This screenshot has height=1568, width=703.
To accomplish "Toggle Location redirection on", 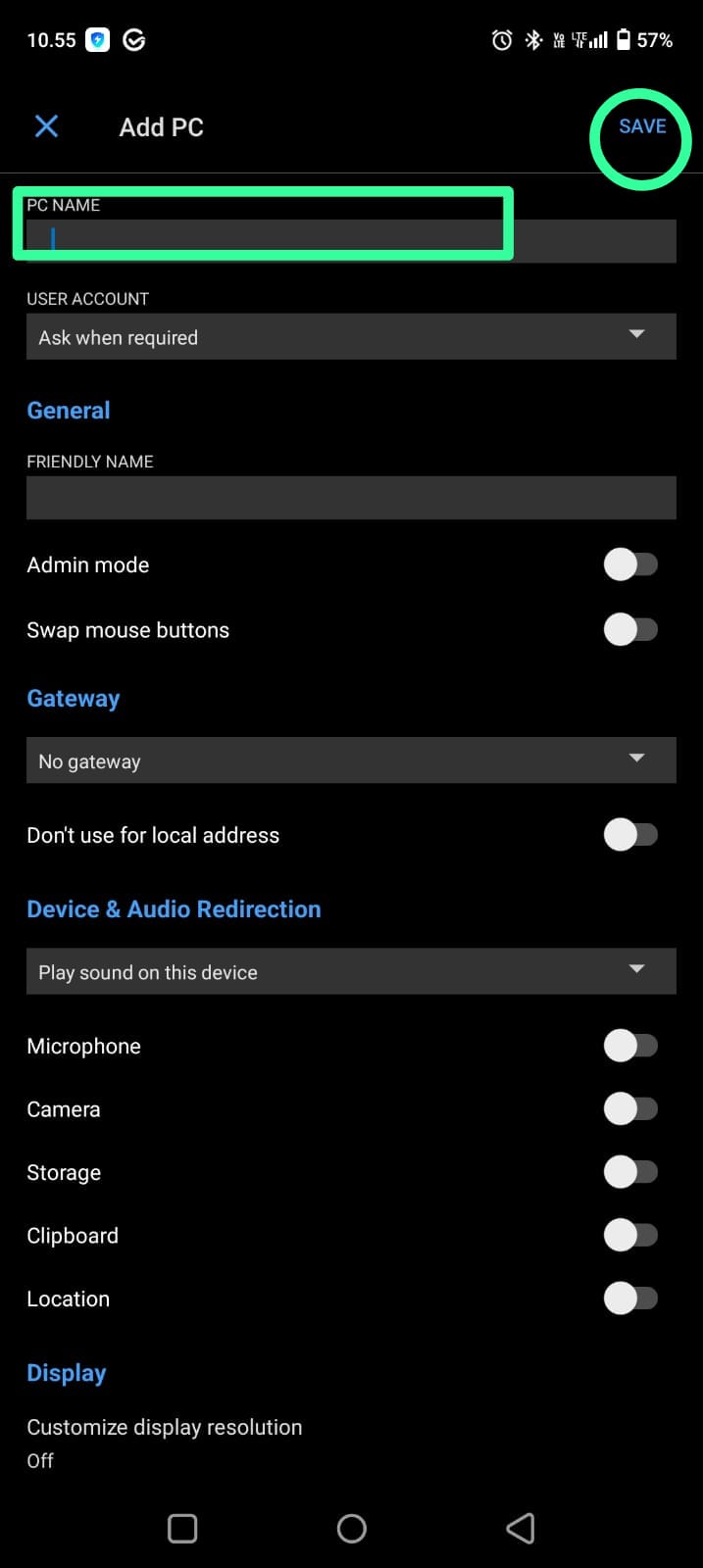I will click(629, 1298).
